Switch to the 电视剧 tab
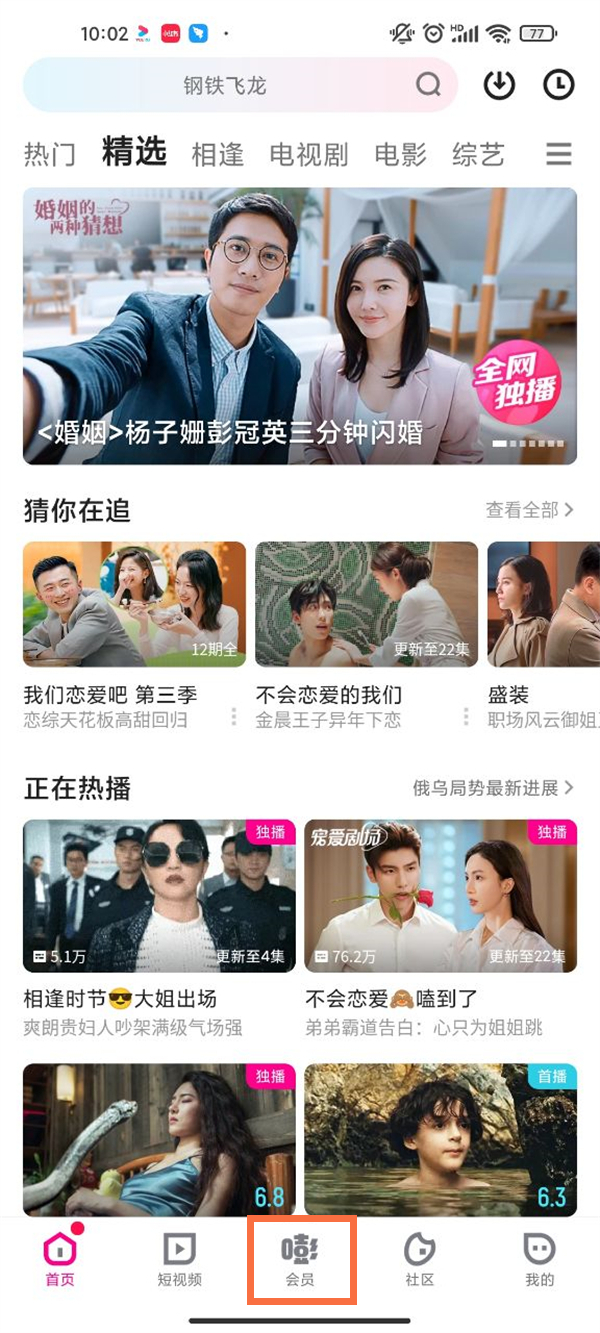 click(309, 155)
